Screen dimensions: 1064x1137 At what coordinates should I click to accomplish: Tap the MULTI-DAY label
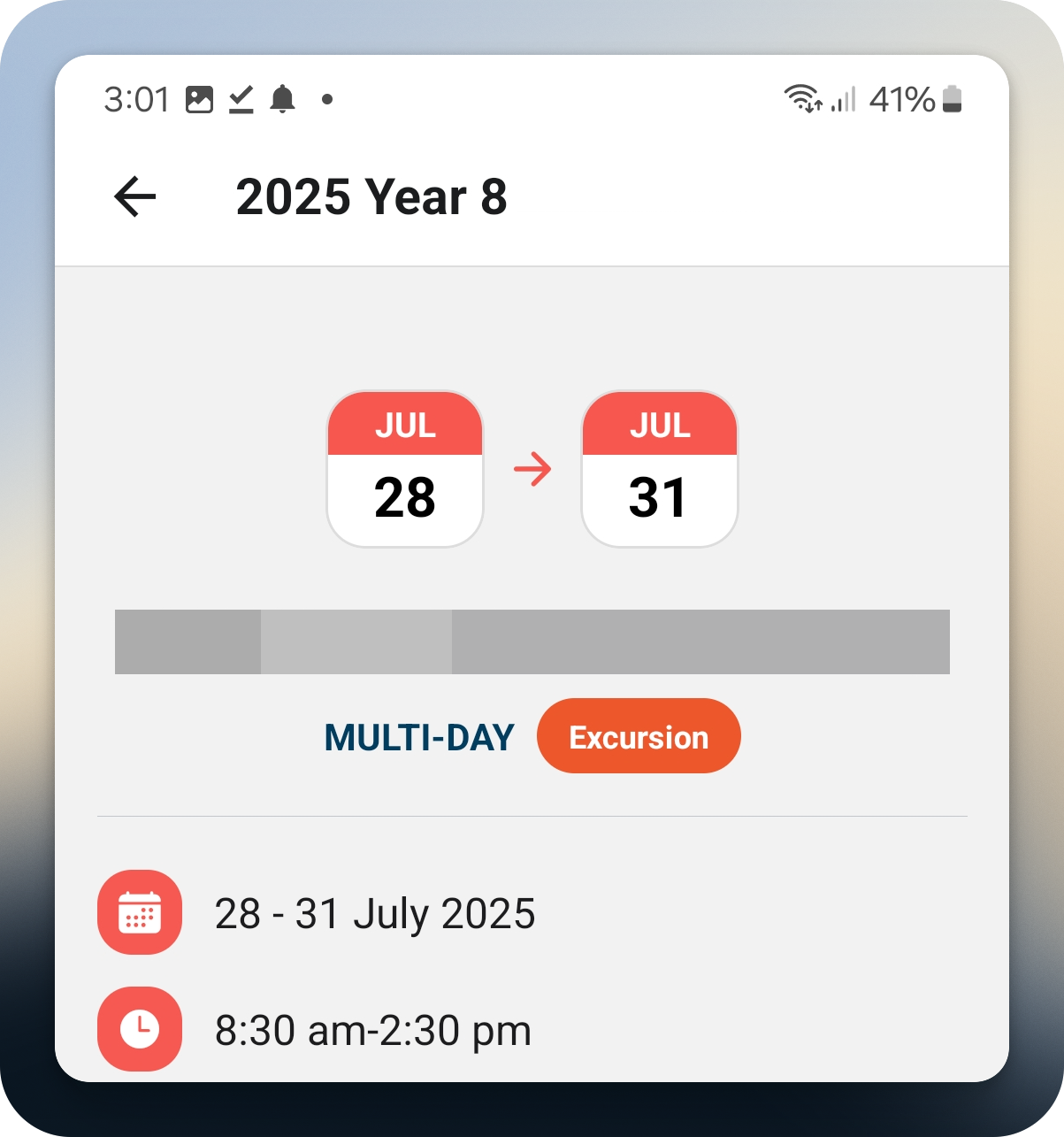click(419, 735)
